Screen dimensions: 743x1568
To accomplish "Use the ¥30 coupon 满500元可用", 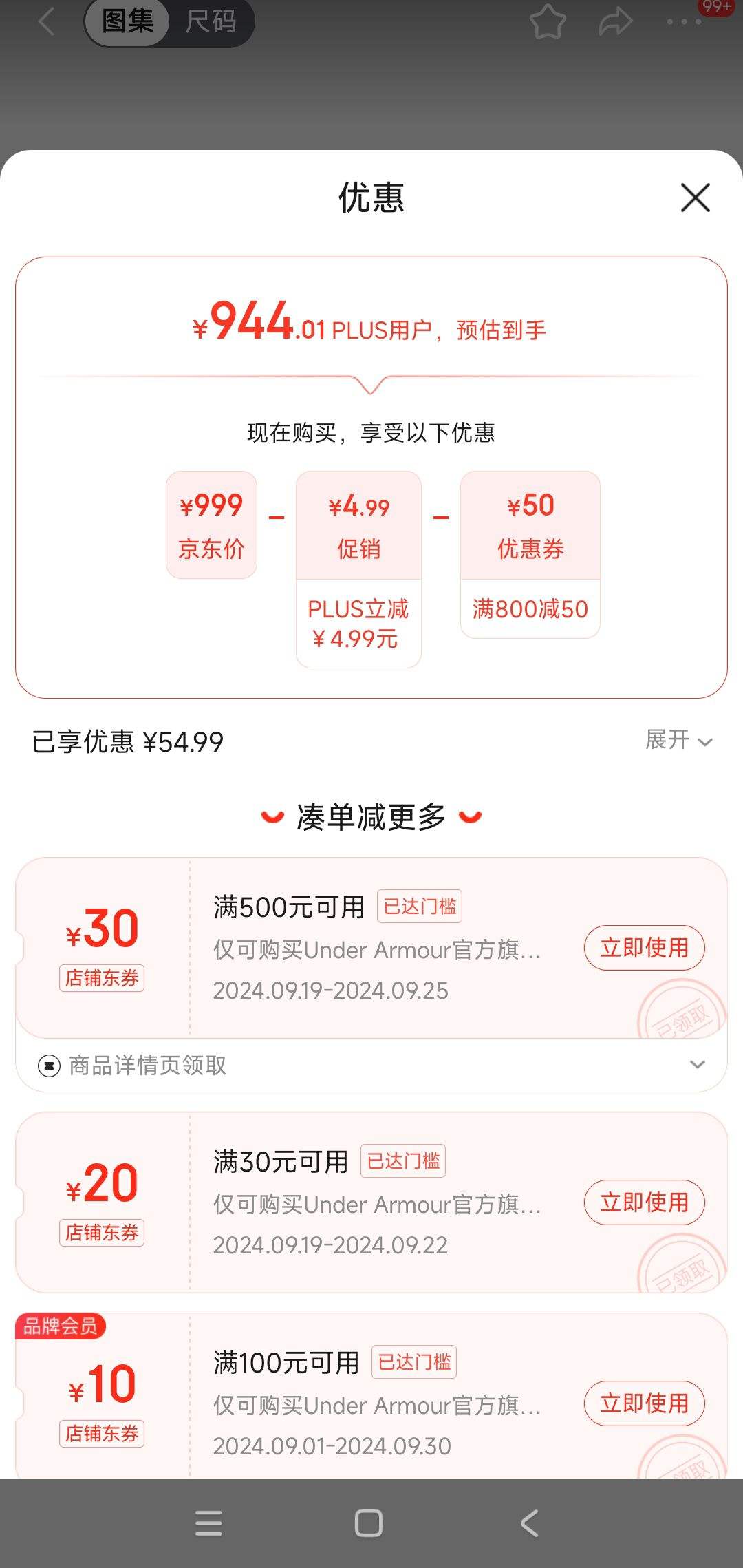I will click(644, 948).
